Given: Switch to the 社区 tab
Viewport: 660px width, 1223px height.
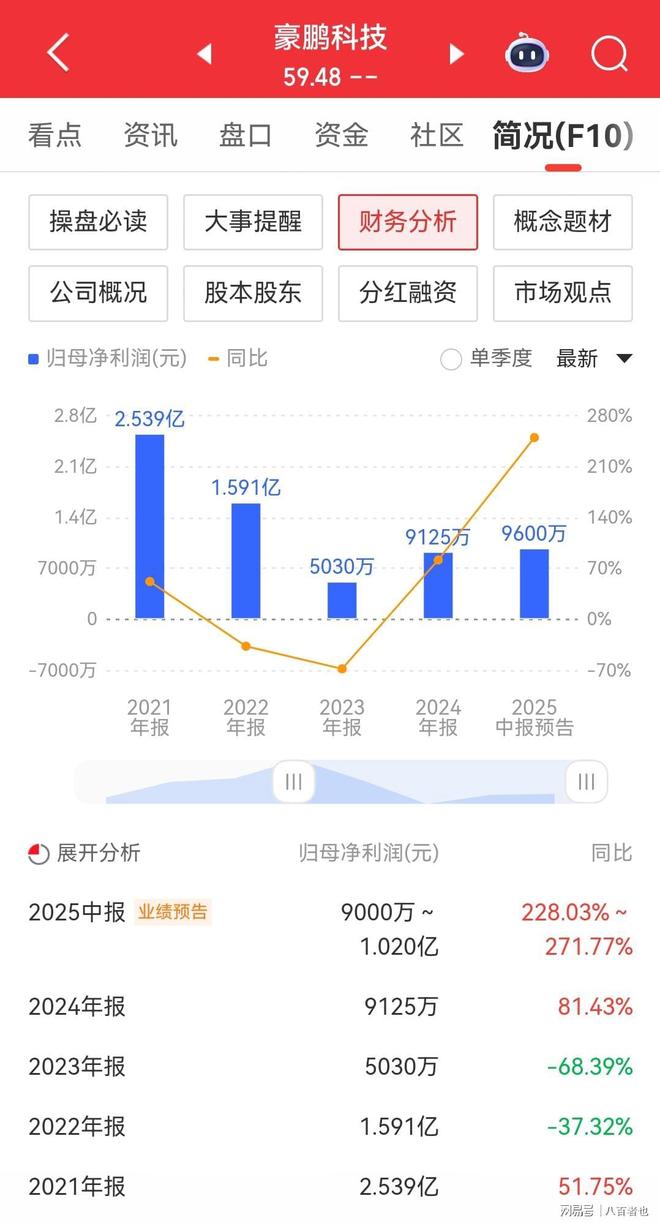Looking at the screenshot, I should point(437,135).
